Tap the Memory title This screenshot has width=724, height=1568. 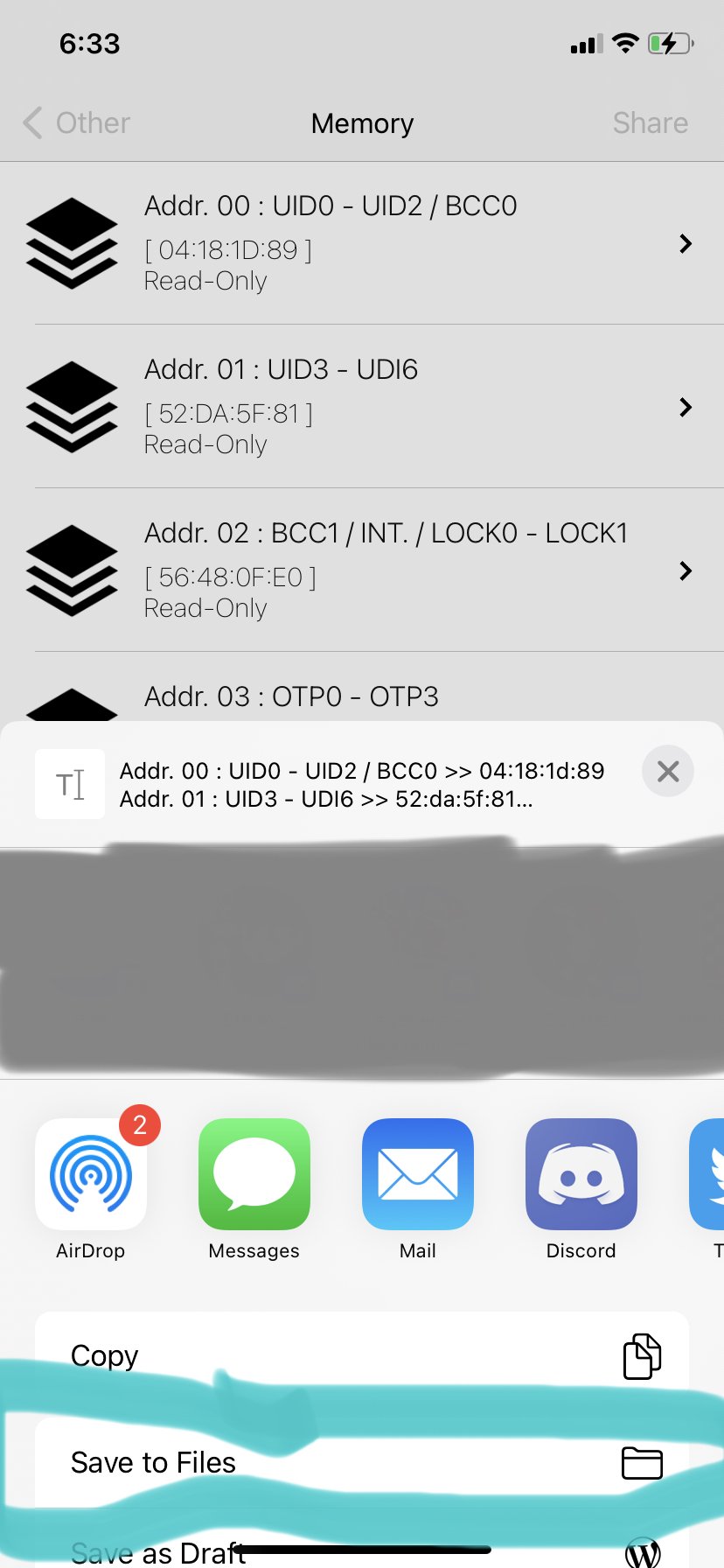(x=362, y=123)
